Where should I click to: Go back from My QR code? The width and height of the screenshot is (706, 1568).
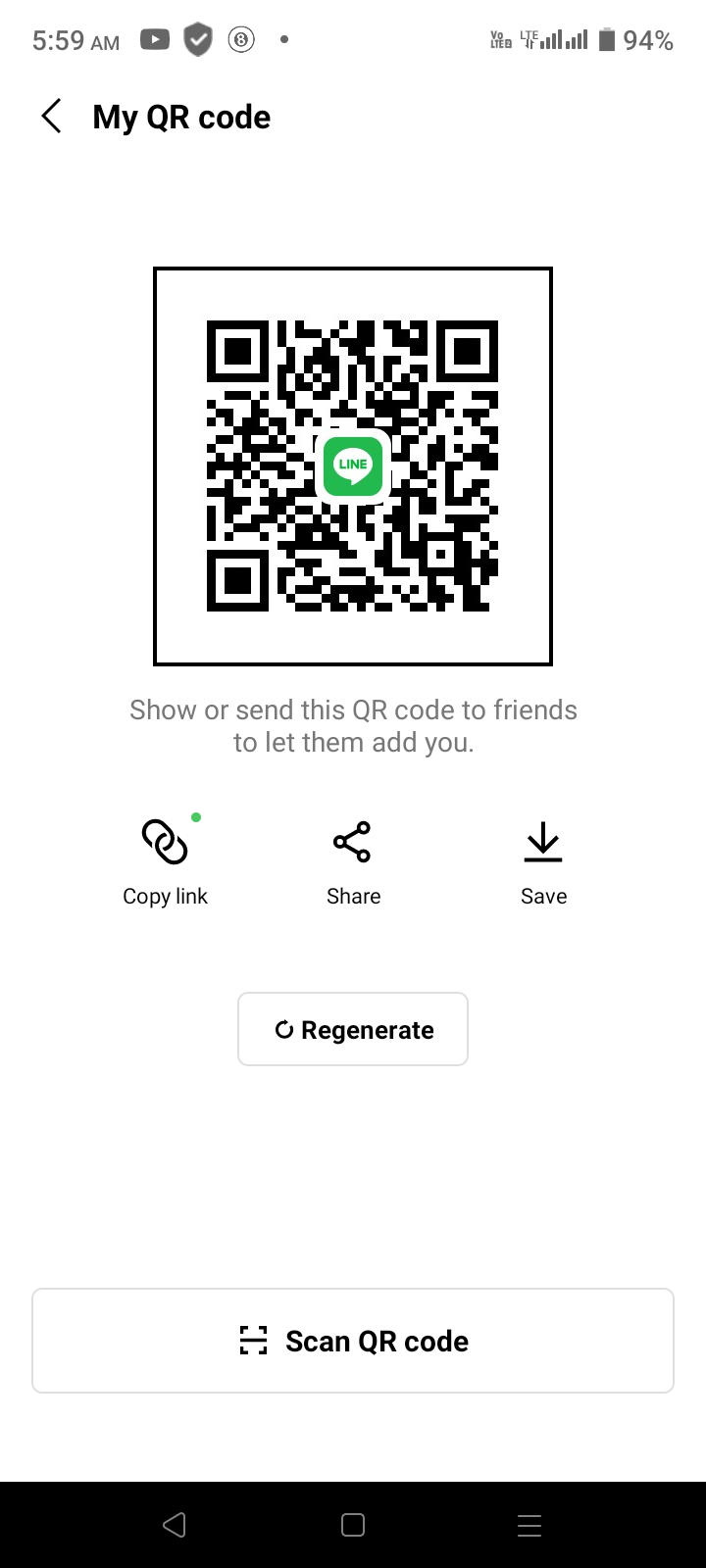tap(52, 117)
